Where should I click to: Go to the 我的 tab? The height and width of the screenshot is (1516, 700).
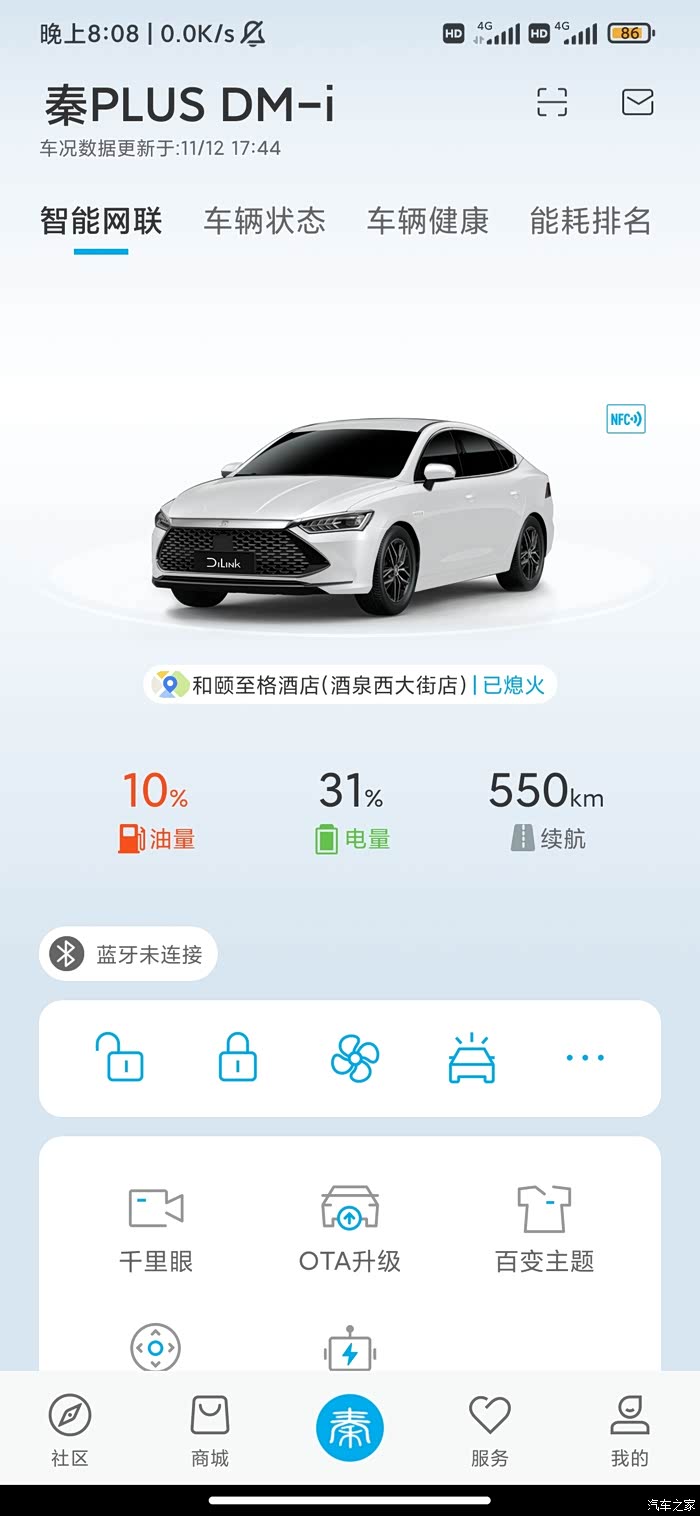[x=630, y=1430]
